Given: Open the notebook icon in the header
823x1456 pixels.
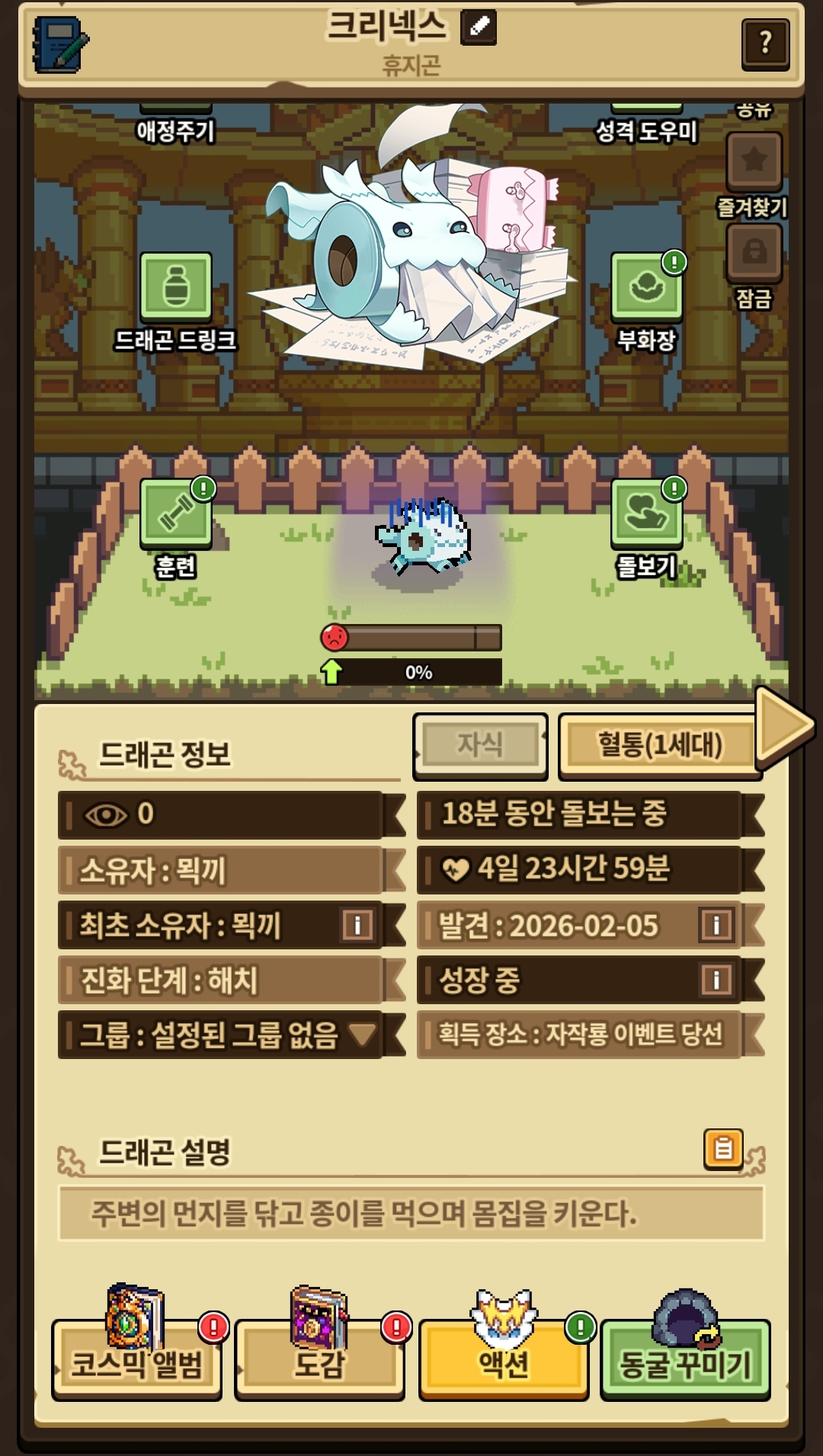Looking at the screenshot, I should coord(60,44).
